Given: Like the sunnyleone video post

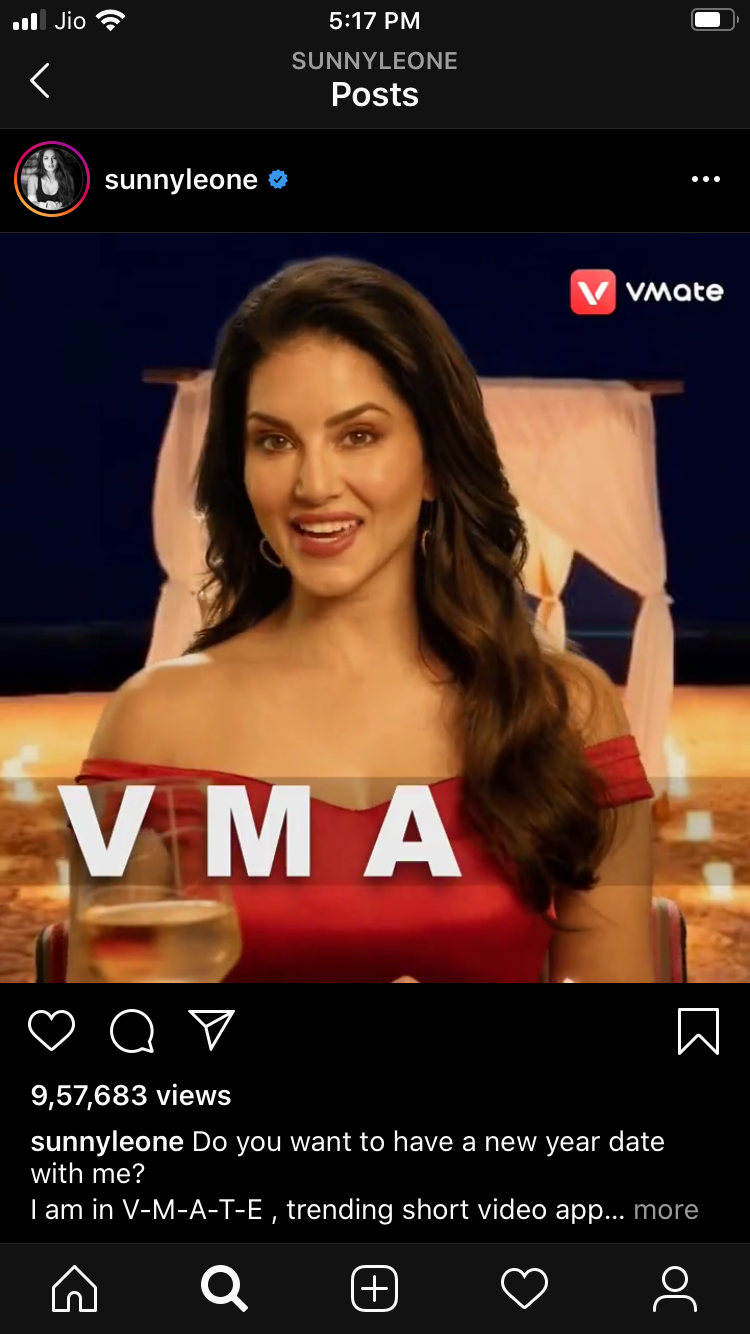Looking at the screenshot, I should coord(51,1031).
